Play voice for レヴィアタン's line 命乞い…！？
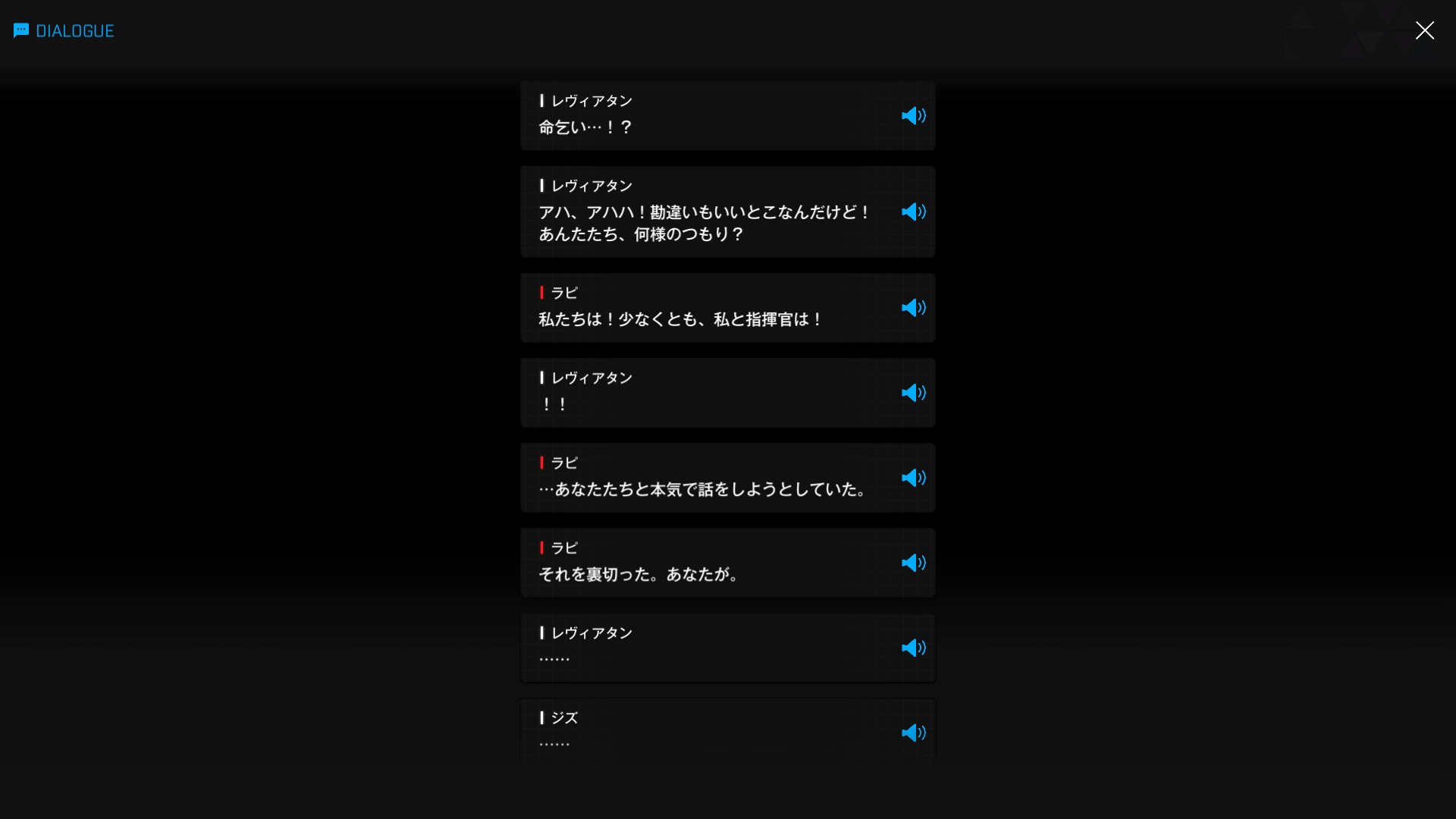1456x819 pixels. [913, 116]
